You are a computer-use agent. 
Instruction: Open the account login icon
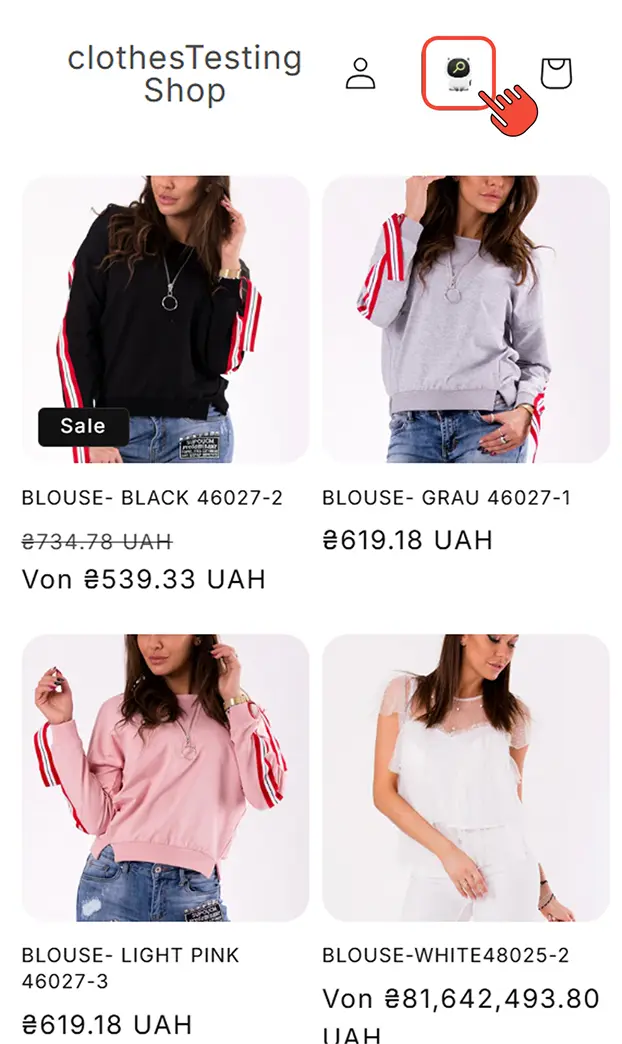(x=360, y=74)
